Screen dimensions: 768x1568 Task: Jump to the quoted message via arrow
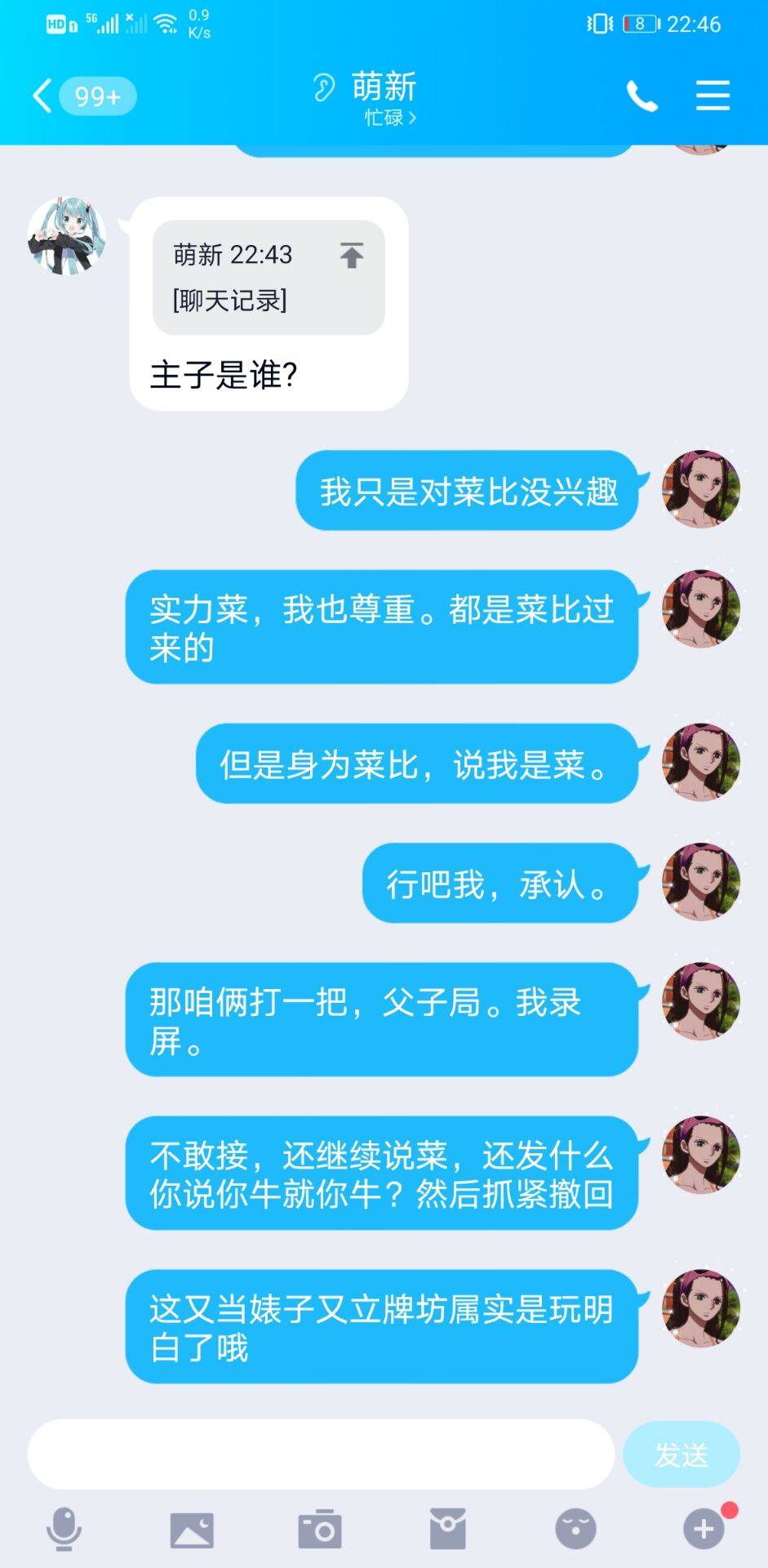352,256
